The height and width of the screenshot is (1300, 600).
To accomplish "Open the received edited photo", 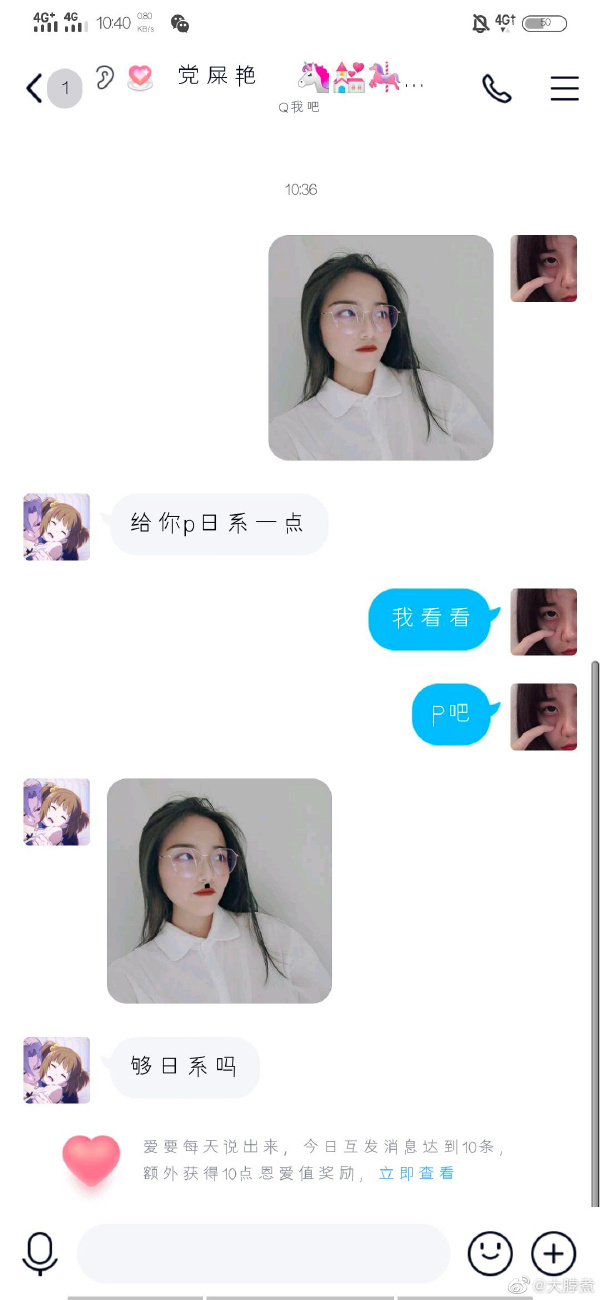I will point(219,890).
